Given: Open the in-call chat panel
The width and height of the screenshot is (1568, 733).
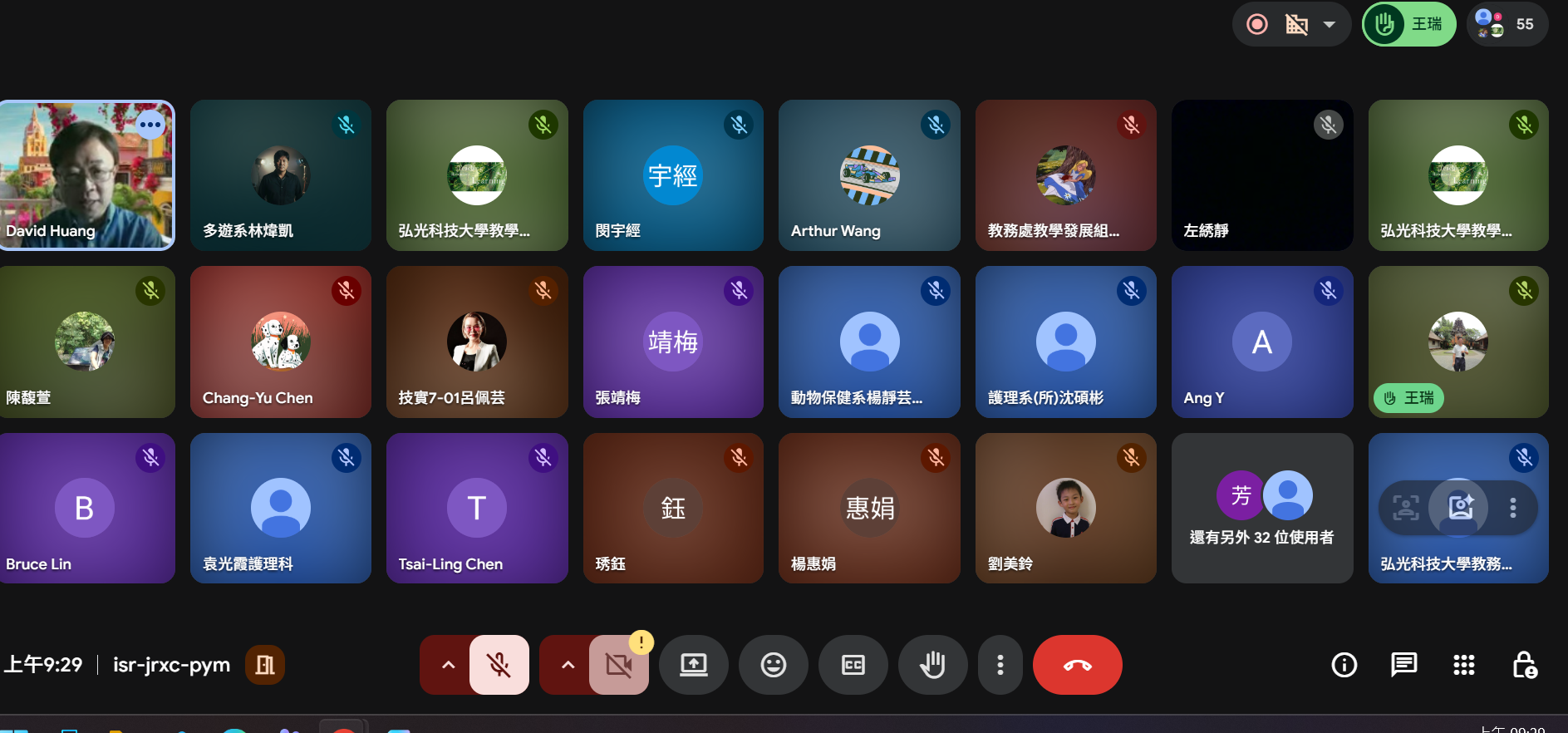Looking at the screenshot, I should click(x=1403, y=665).
